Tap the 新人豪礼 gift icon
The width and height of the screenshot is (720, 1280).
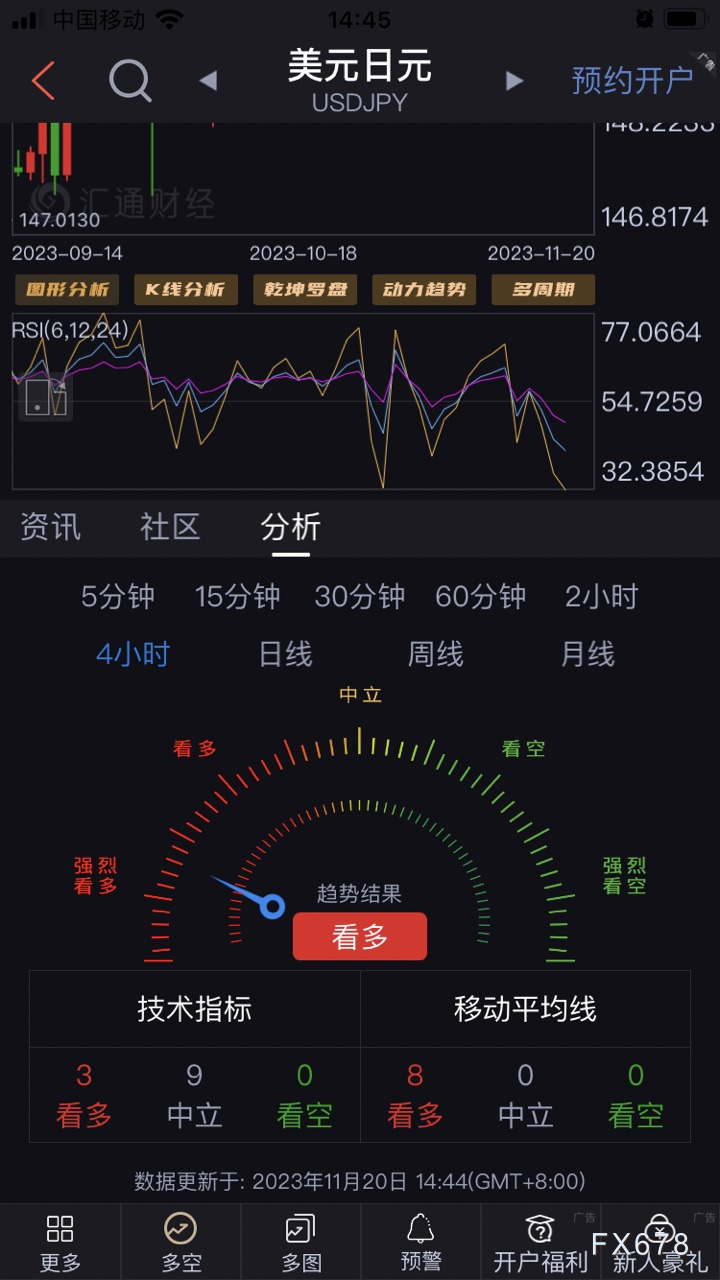pos(661,1242)
